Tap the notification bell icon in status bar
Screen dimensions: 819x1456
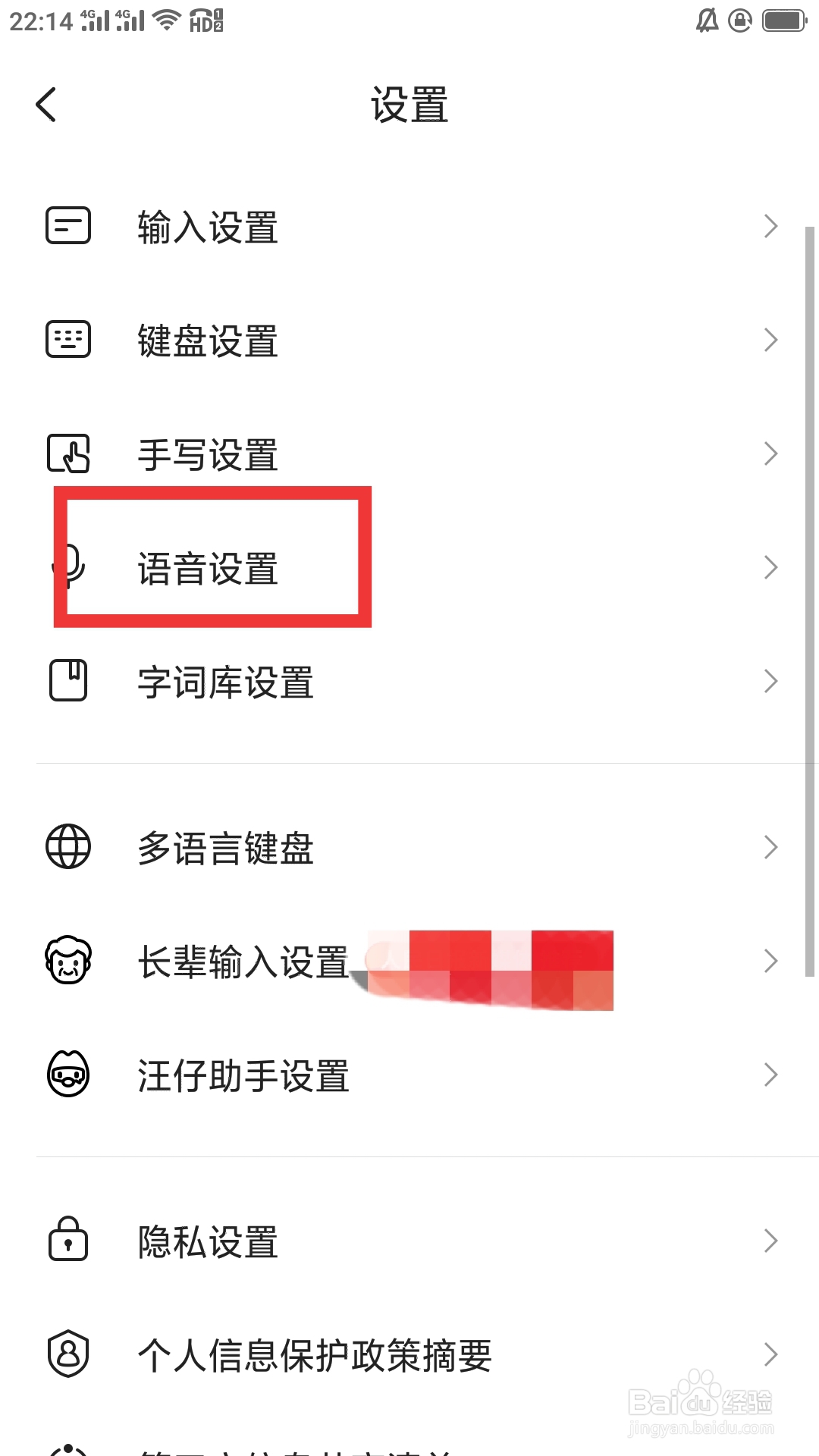[706, 20]
